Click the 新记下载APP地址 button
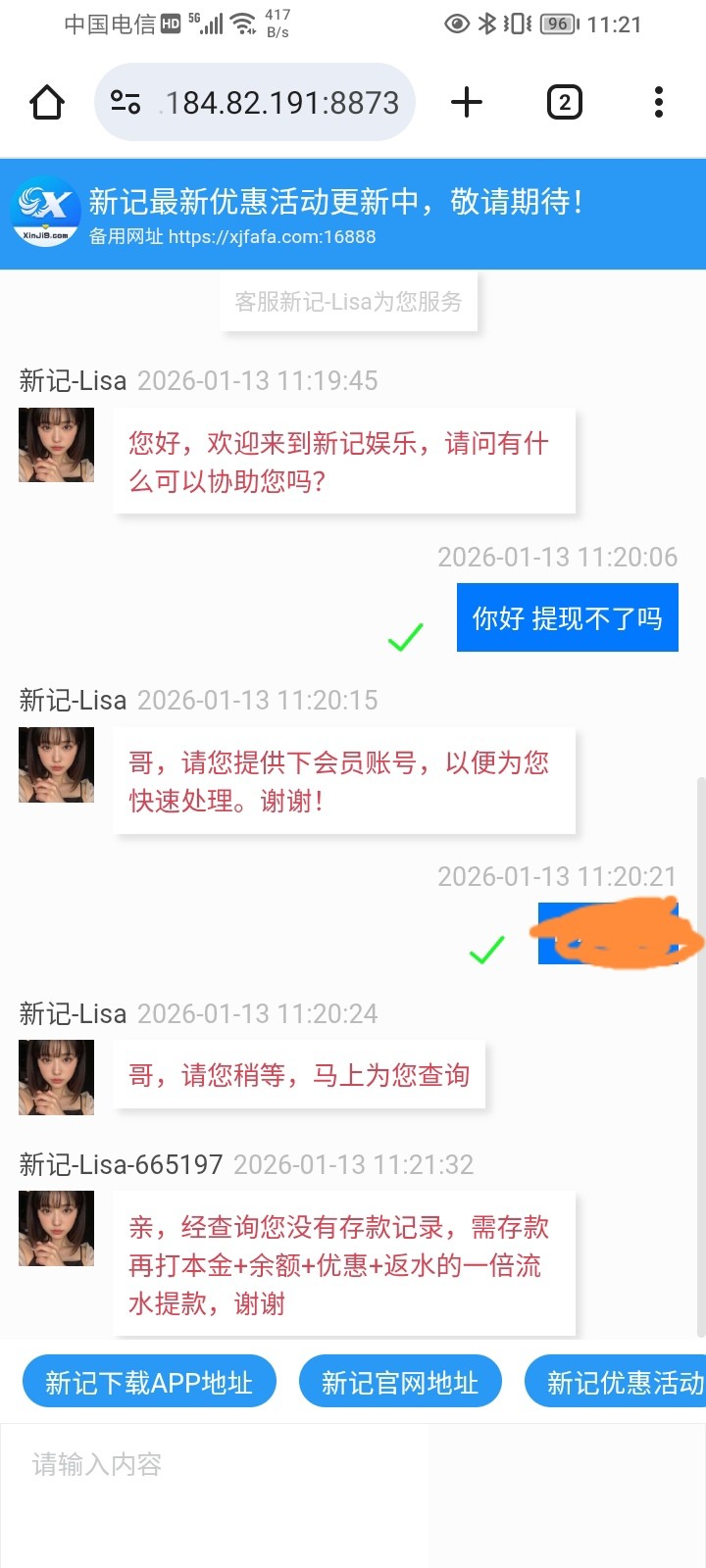 point(148,1382)
